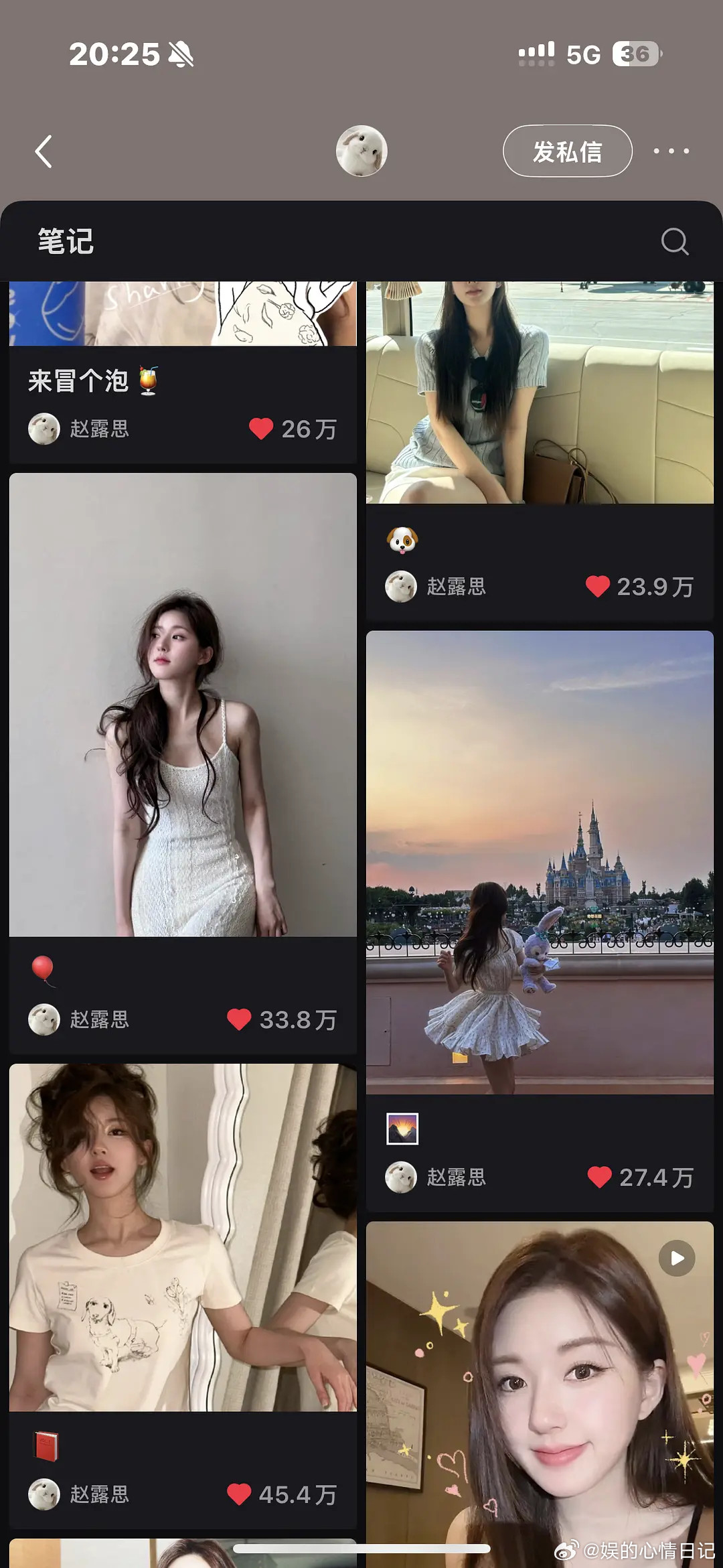Open the red book emoji note
The width and height of the screenshot is (723, 1568).
click(x=183, y=1237)
